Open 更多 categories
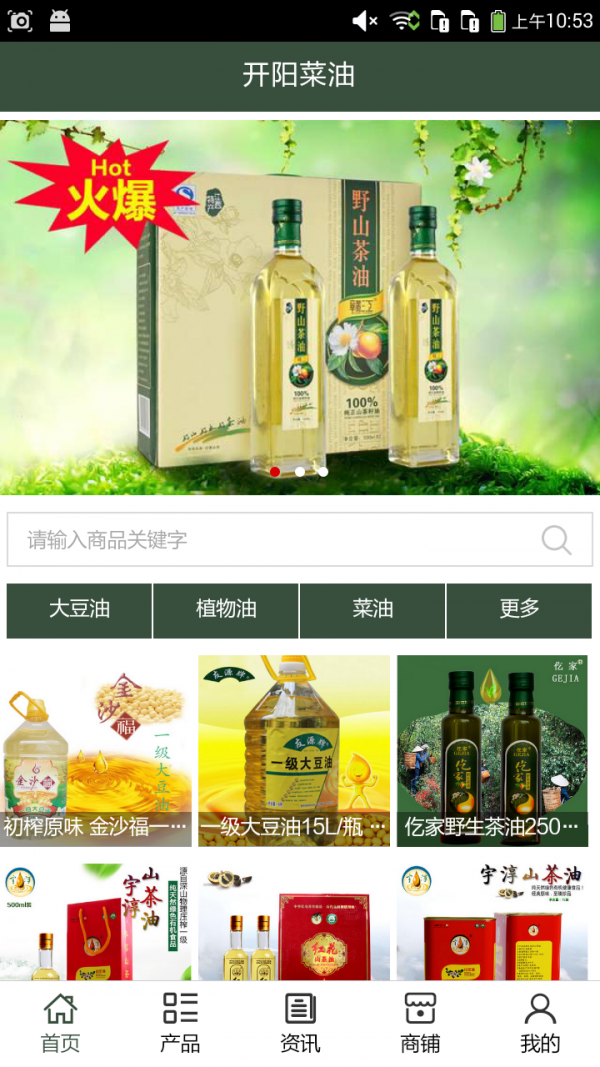 pos(519,610)
